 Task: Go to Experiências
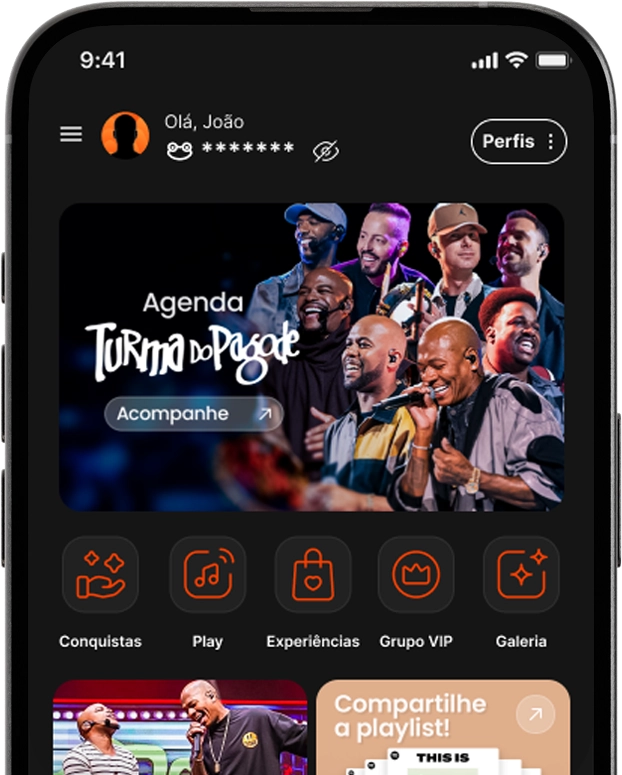point(313,575)
